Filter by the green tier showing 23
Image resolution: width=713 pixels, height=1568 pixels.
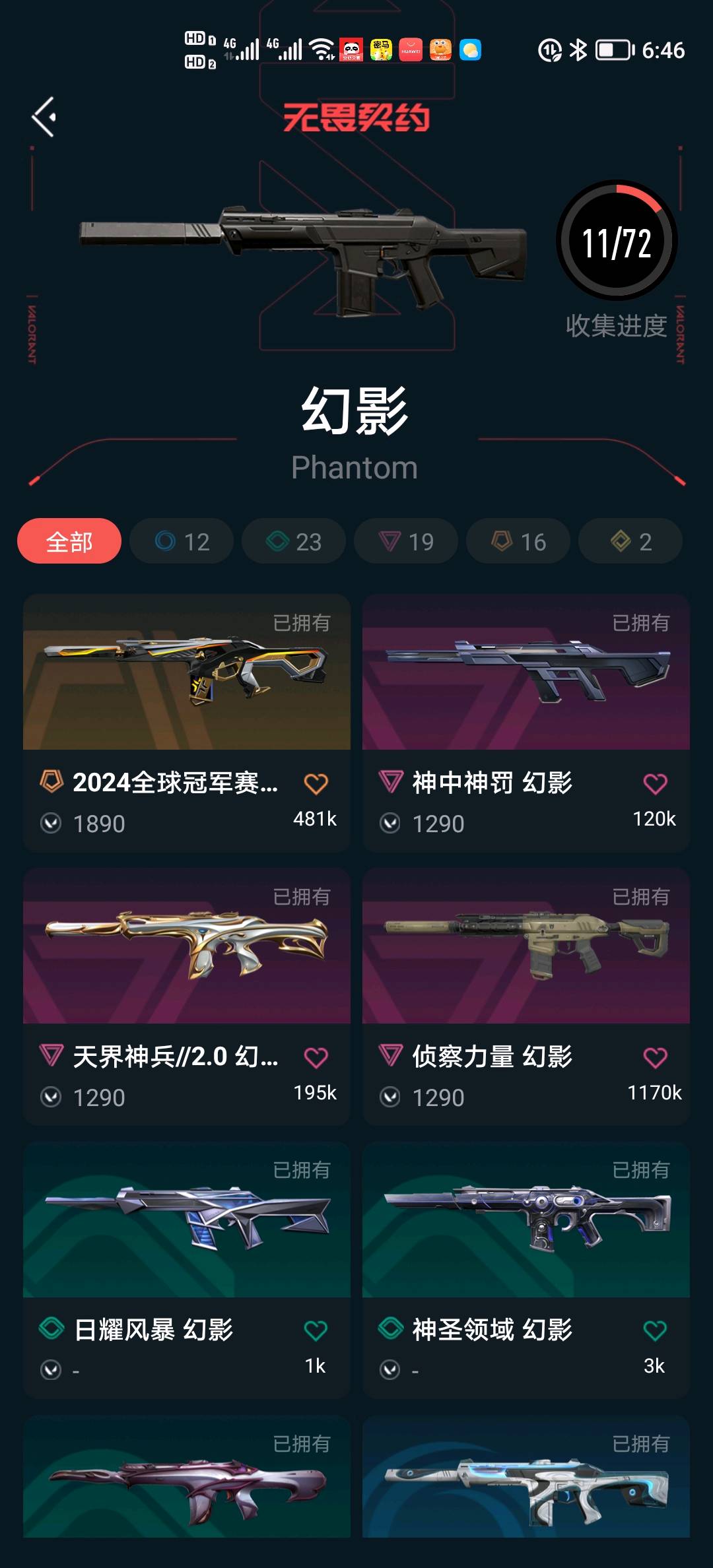point(294,541)
